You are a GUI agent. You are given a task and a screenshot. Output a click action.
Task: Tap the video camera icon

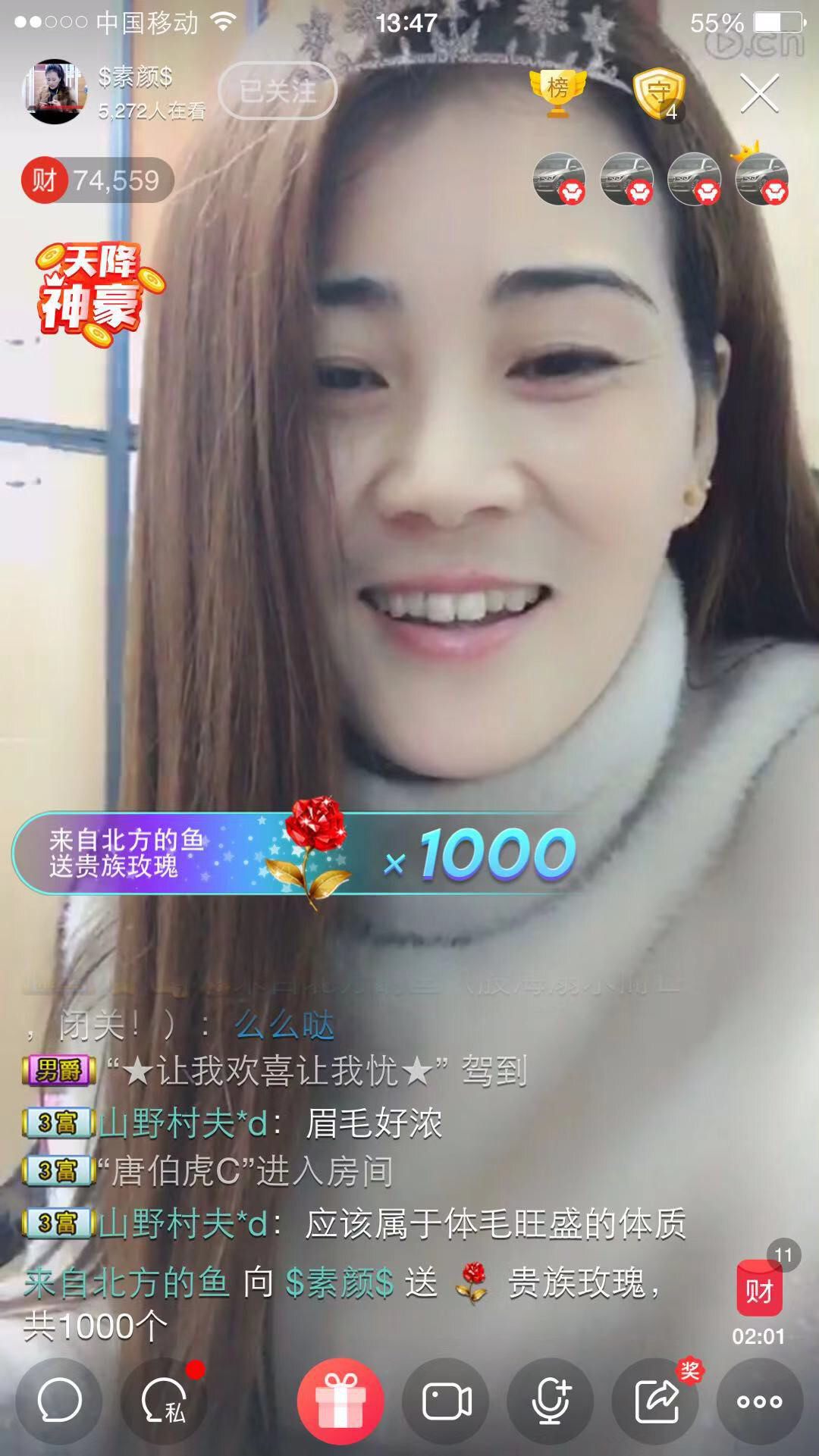click(446, 1401)
